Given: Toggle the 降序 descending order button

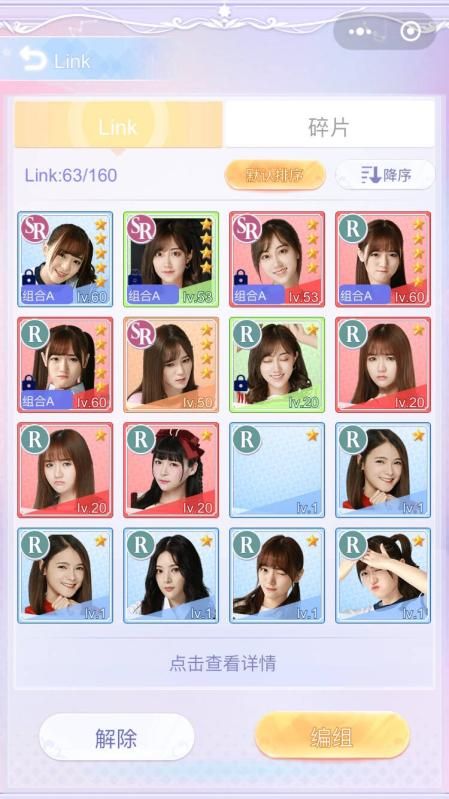Looking at the screenshot, I should pos(385,175).
